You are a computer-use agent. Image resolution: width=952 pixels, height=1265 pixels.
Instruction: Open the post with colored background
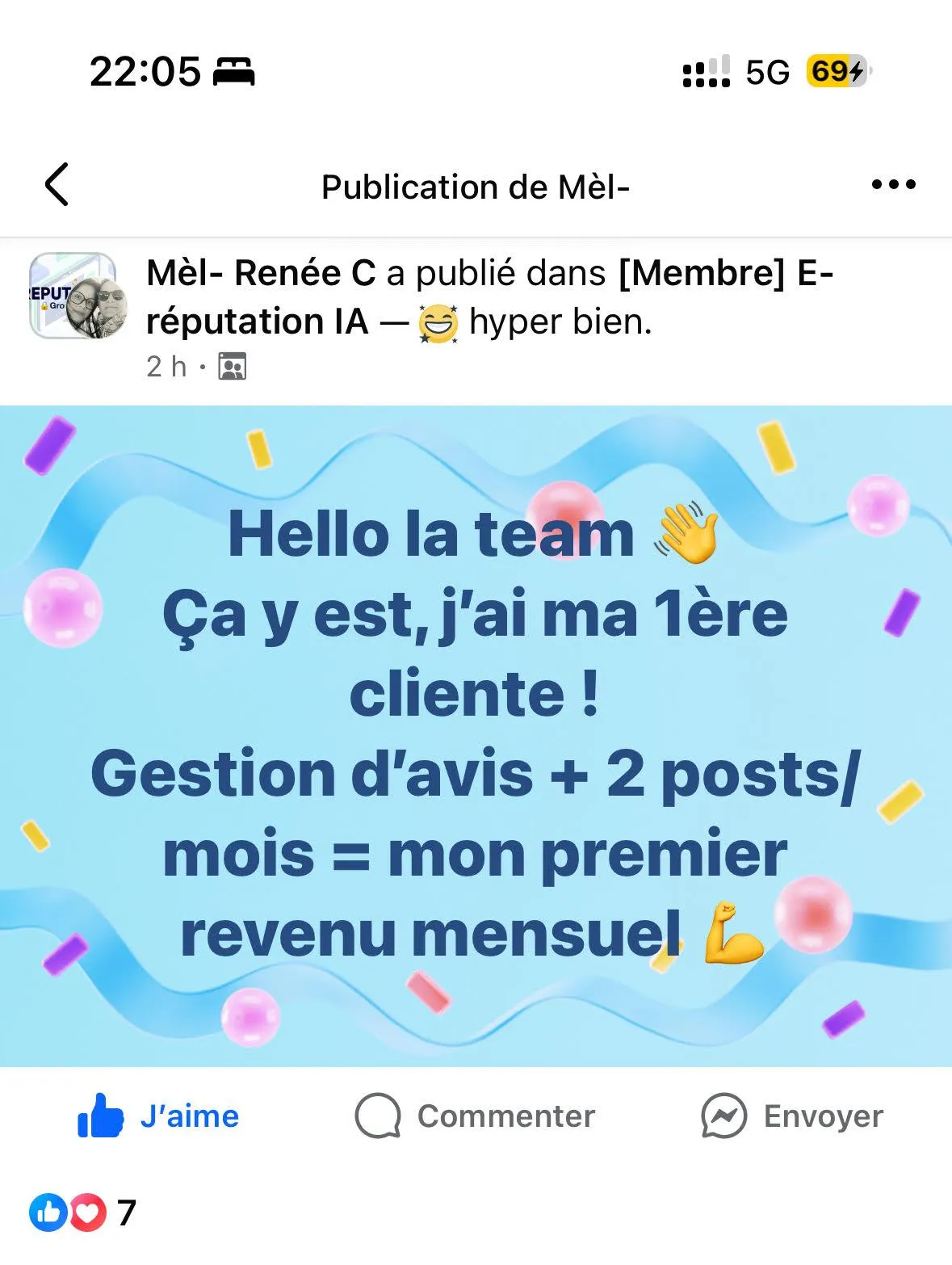(x=476, y=735)
